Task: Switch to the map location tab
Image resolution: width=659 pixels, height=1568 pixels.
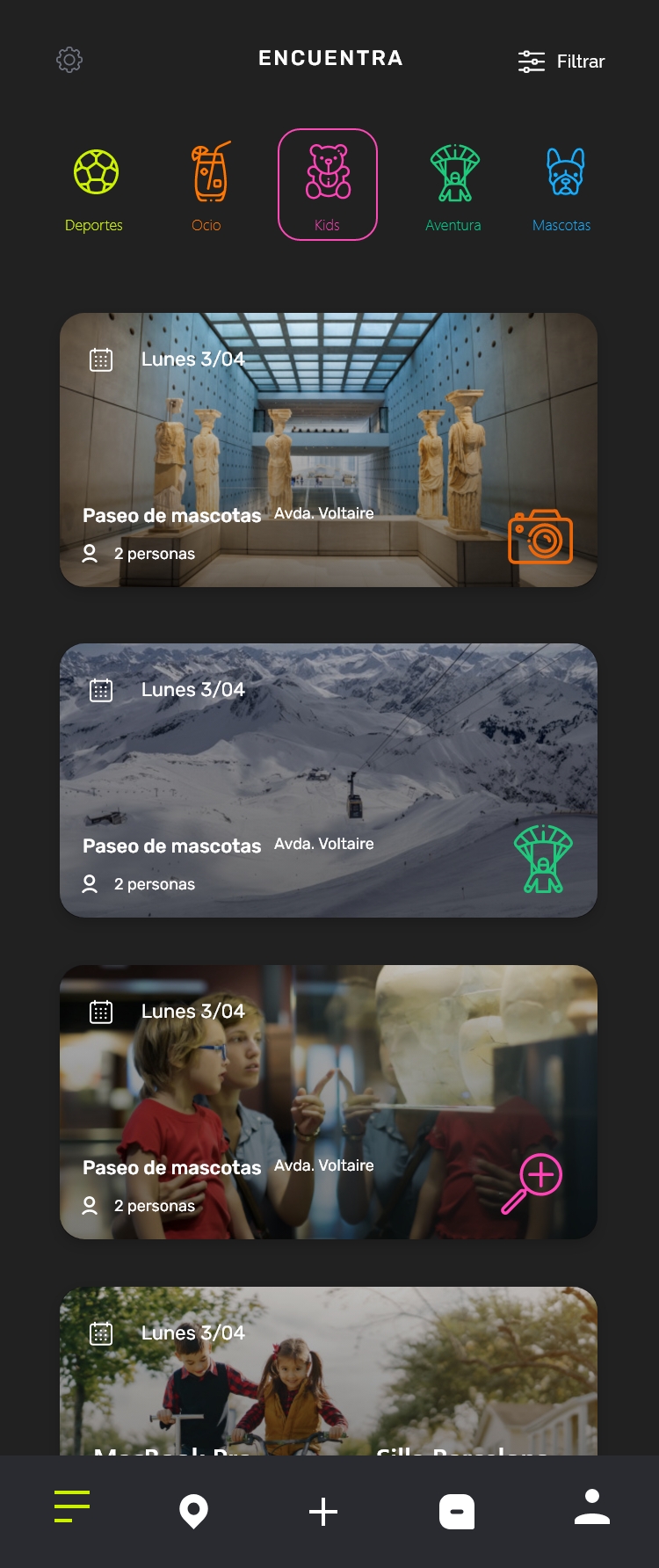Action: point(193,1512)
